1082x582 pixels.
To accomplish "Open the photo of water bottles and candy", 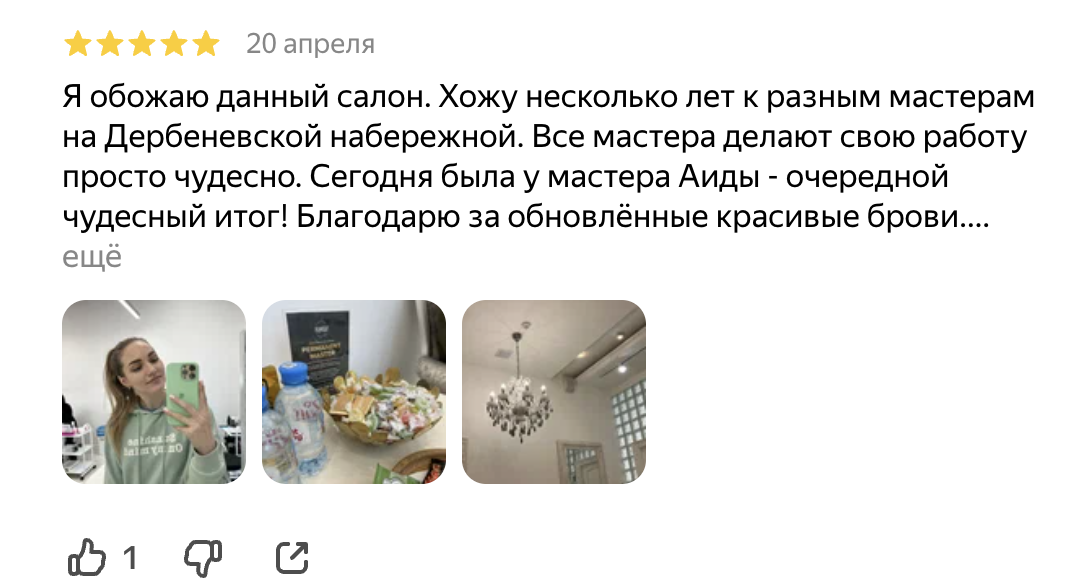I will [x=353, y=392].
